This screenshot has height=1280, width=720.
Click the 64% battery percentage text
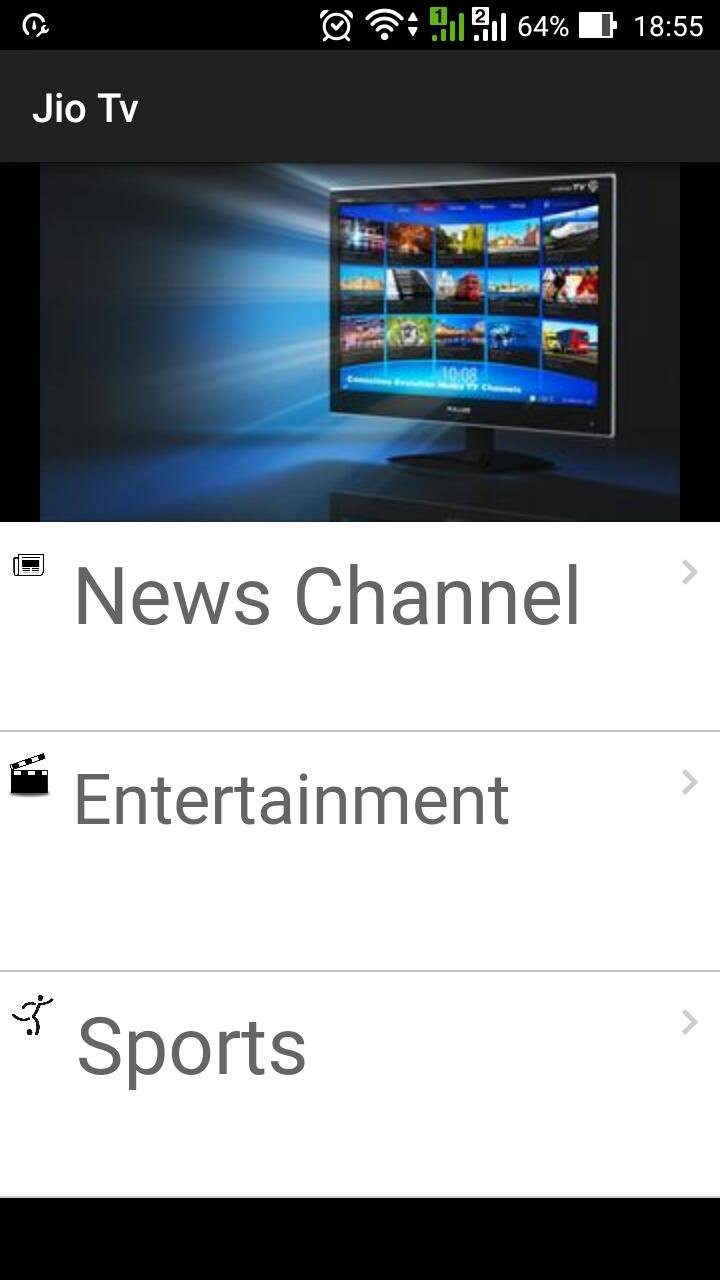click(x=541, y=26)
